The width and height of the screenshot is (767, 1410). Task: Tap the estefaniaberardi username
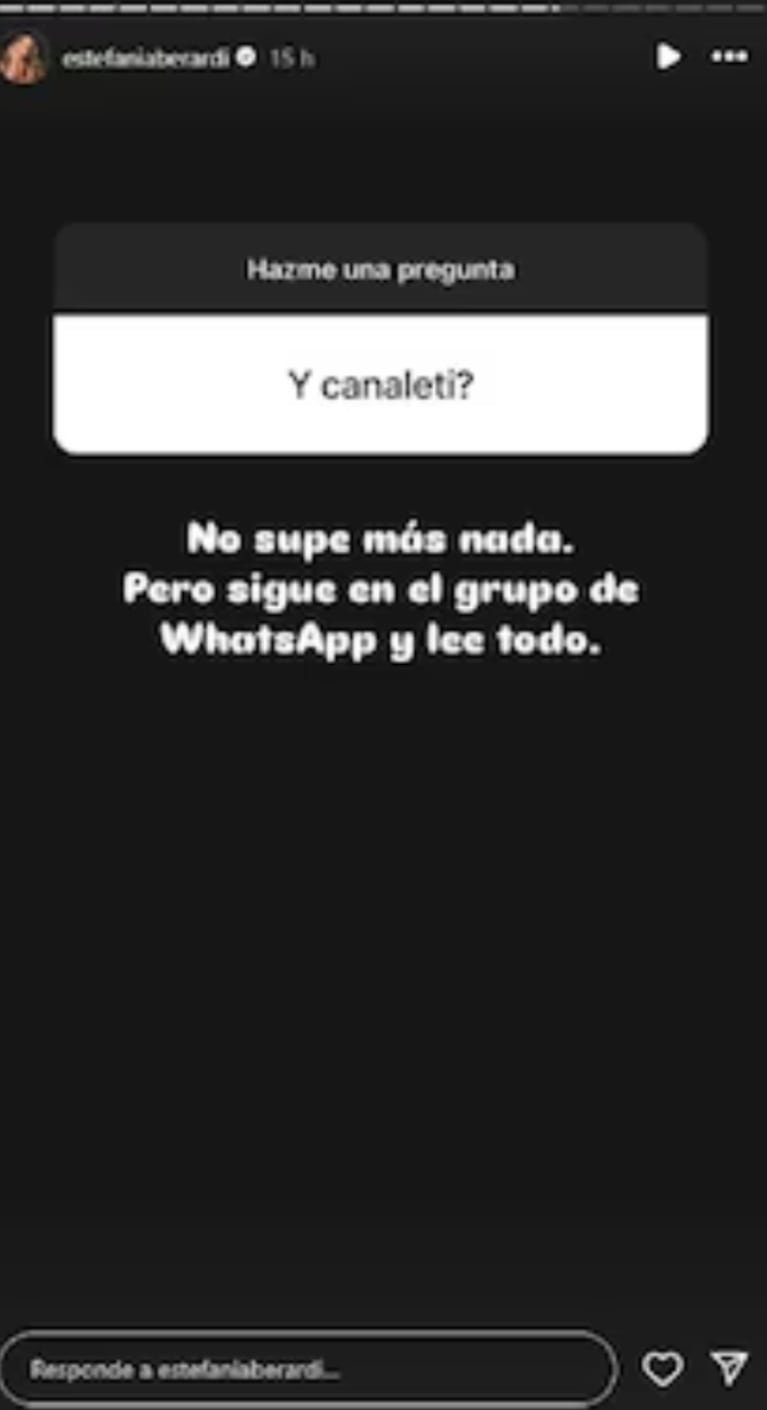coord(146,58)
